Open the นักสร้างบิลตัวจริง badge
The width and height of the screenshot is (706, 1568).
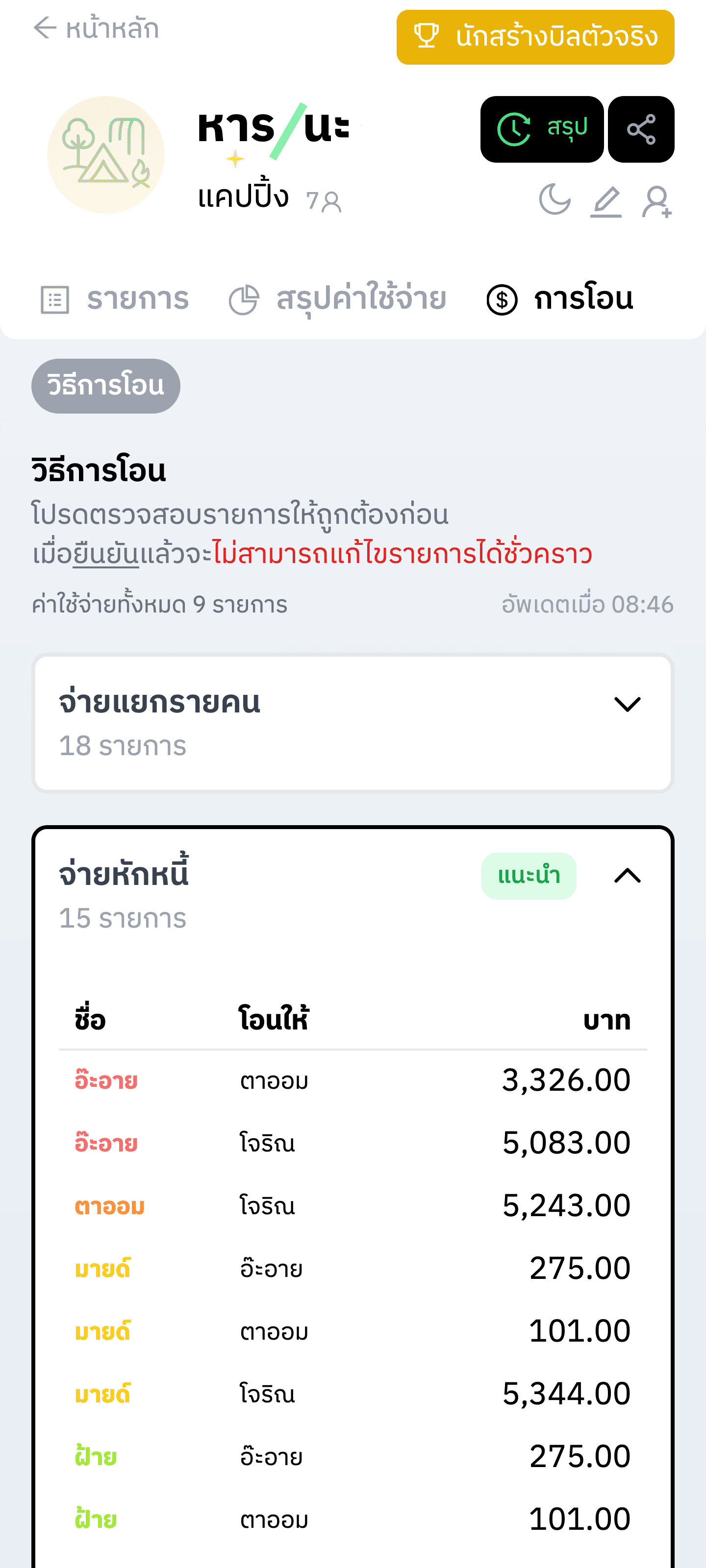tap(535, 37)
